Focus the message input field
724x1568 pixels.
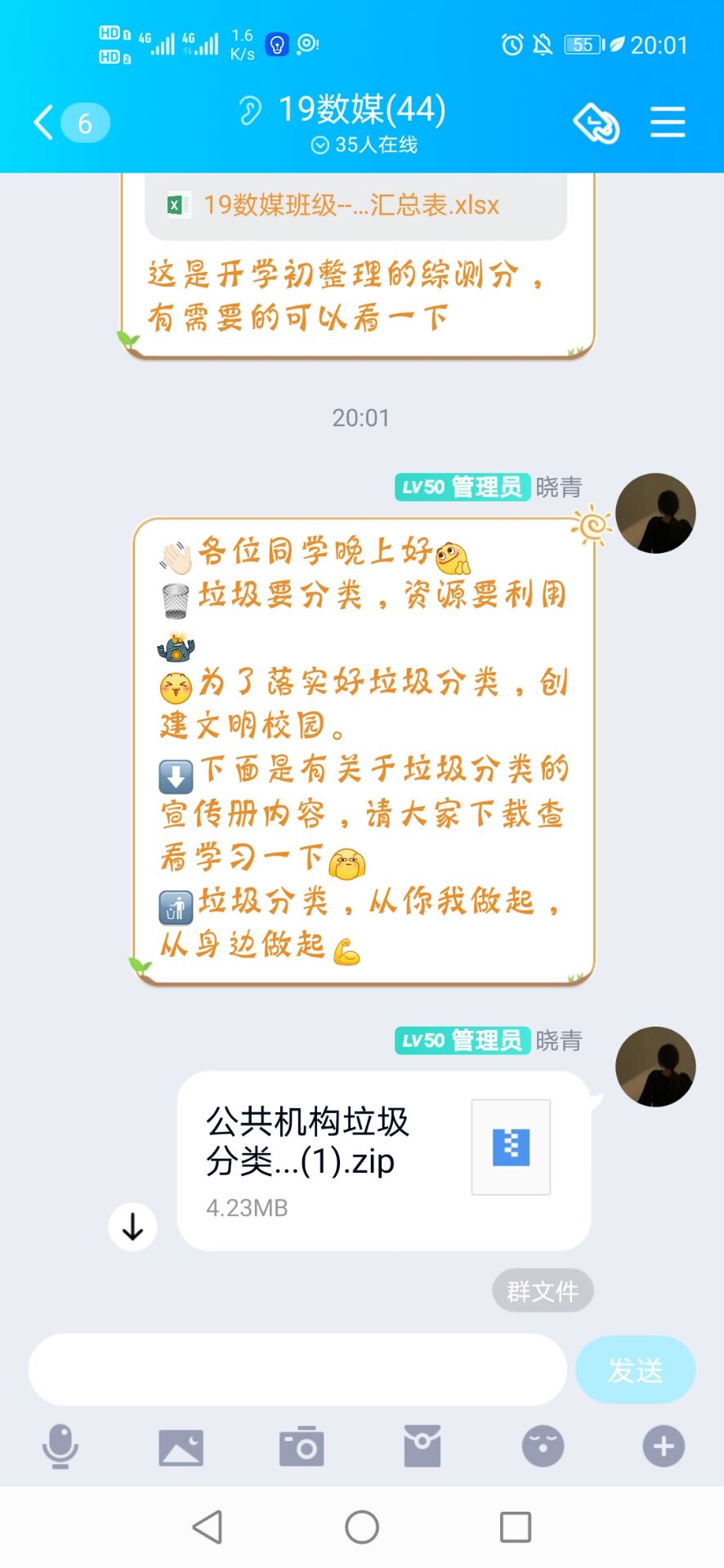click(x=297, y=1370)
